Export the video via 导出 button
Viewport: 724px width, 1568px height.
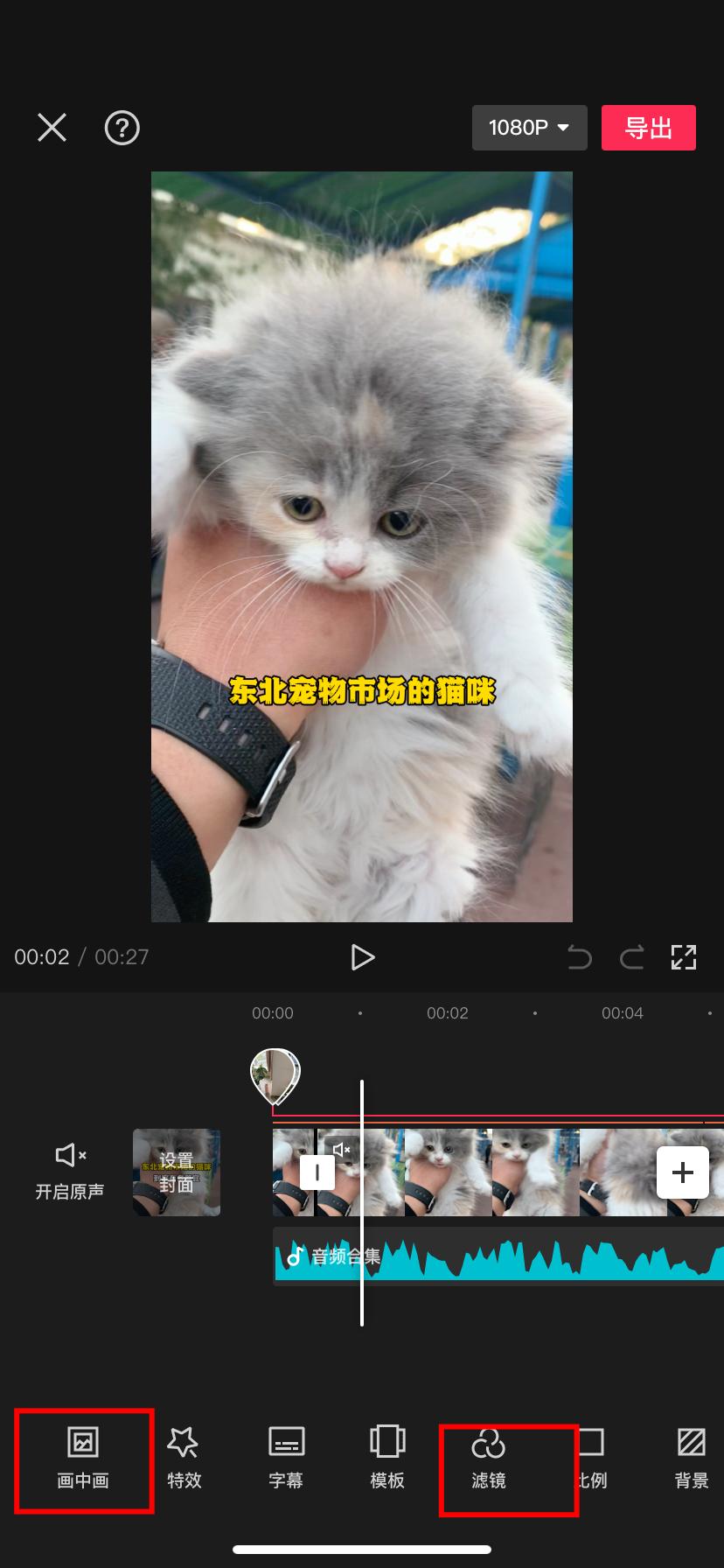point(648,127)
